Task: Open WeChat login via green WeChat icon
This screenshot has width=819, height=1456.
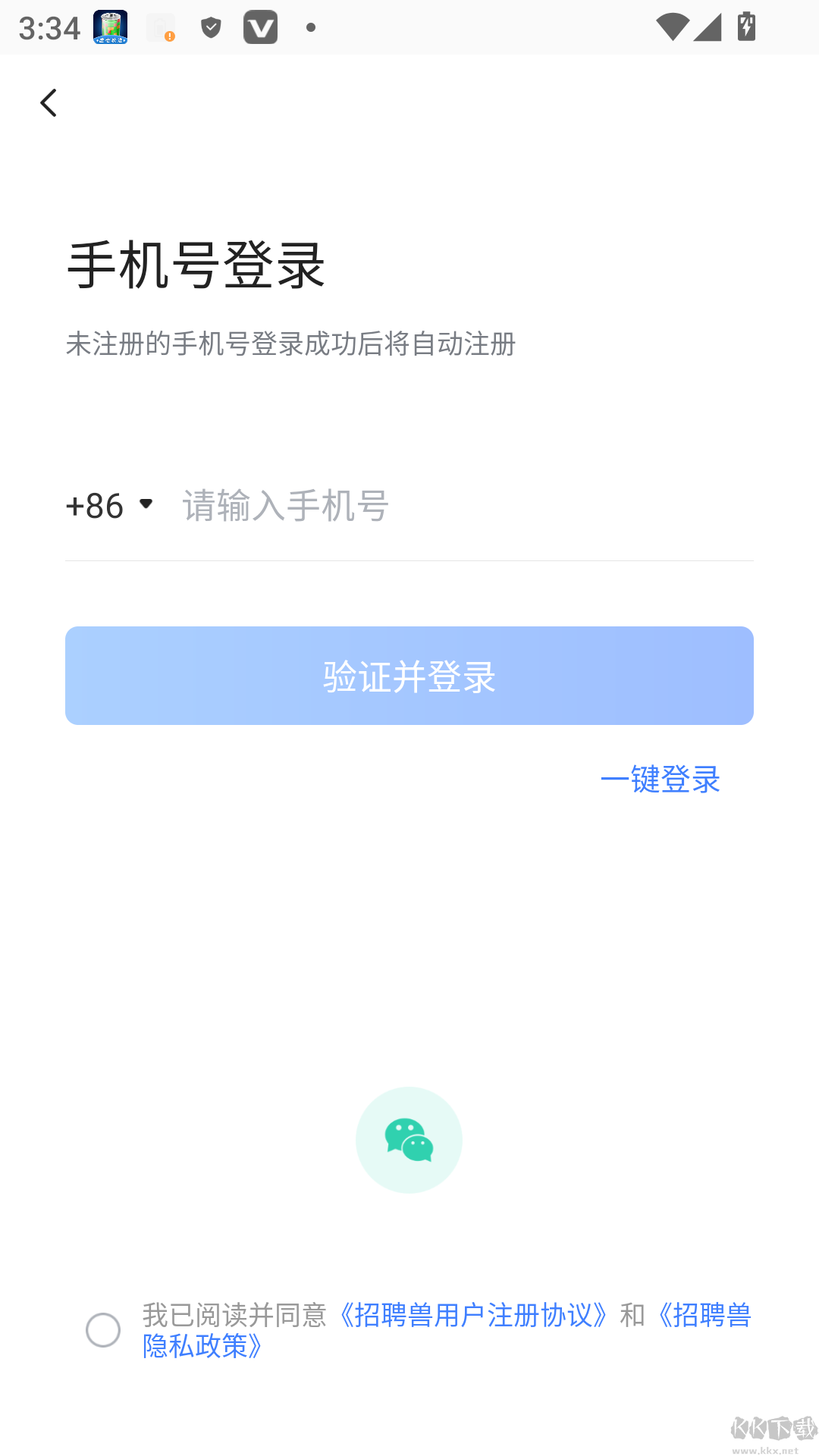Action: pyautogui.click(x=409, y=1139)
